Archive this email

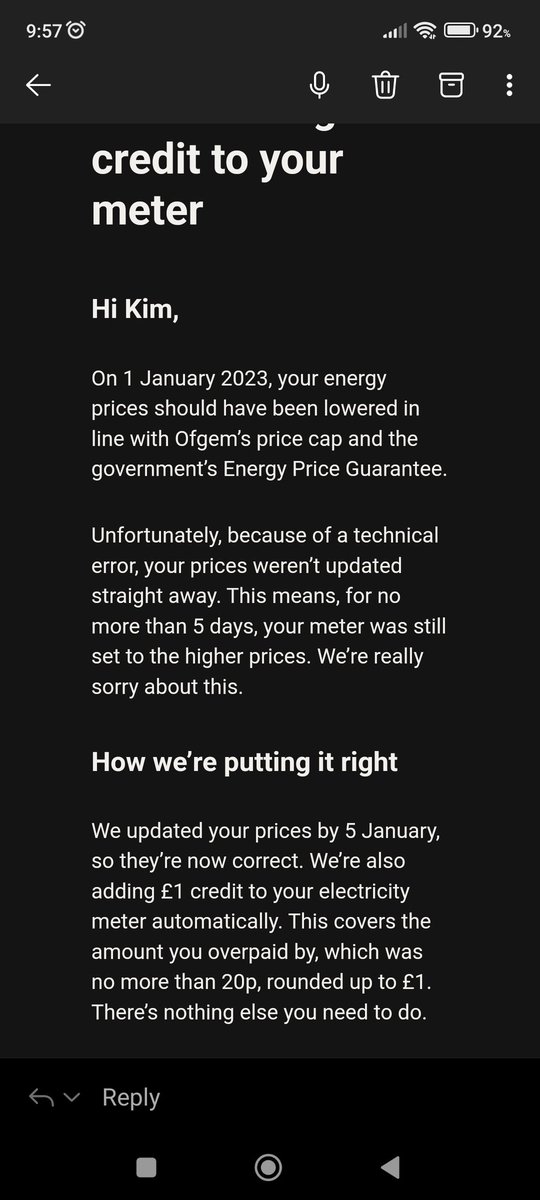[x=452, y=86]
